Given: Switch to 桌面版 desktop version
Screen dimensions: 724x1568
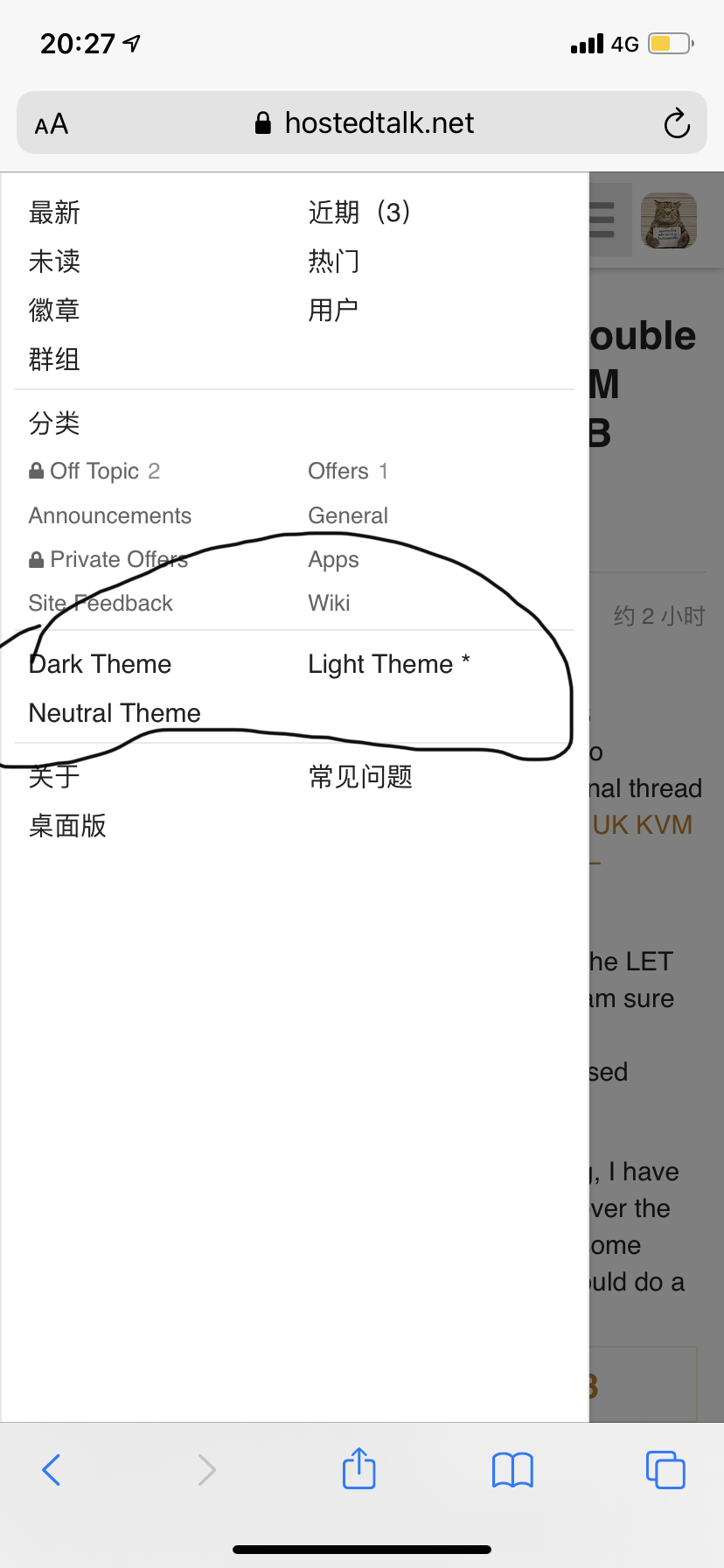Looking at the screenshot, I should point(67,826).
